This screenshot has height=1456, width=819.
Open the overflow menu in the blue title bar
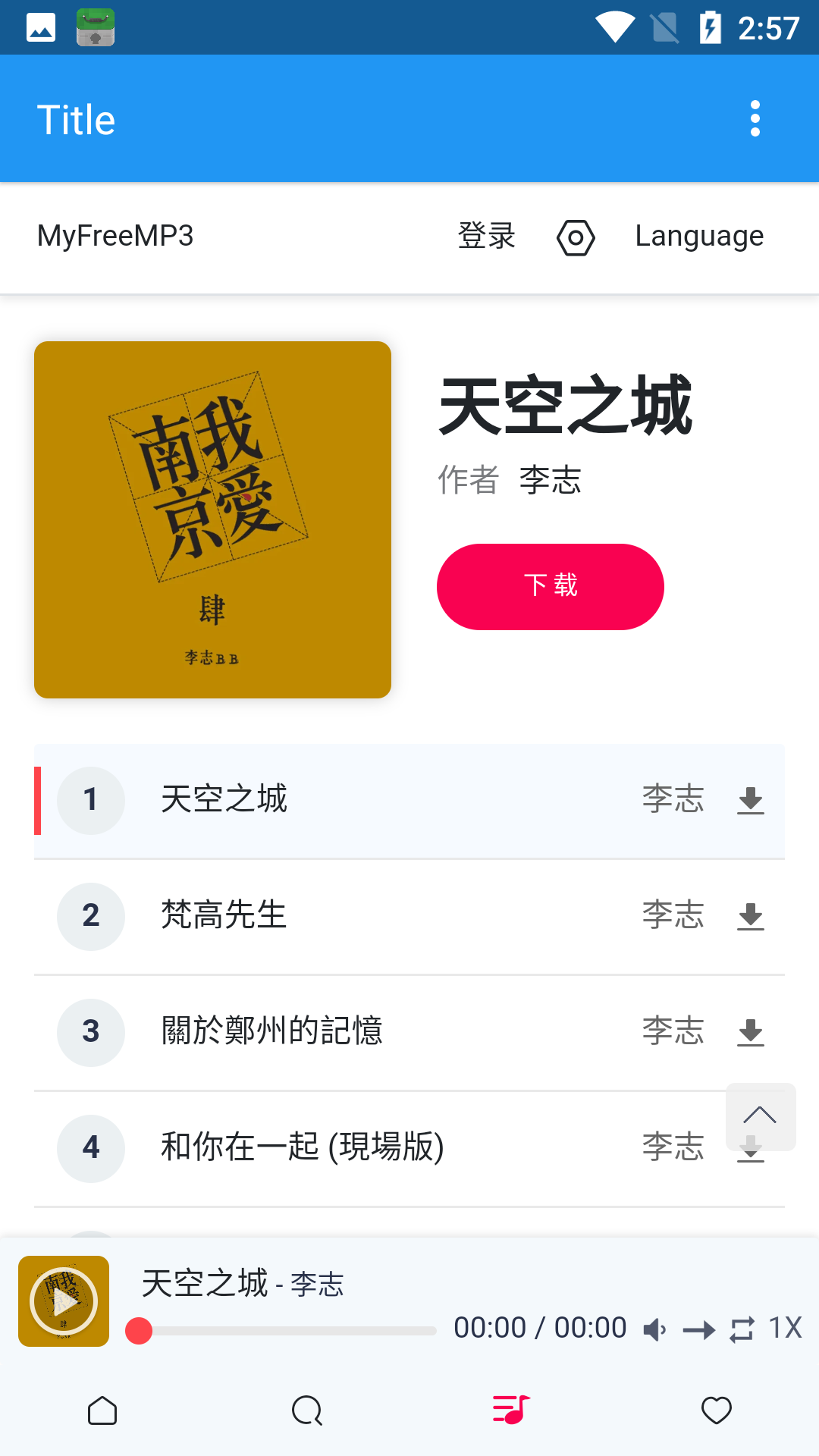(x=755, y=118)
